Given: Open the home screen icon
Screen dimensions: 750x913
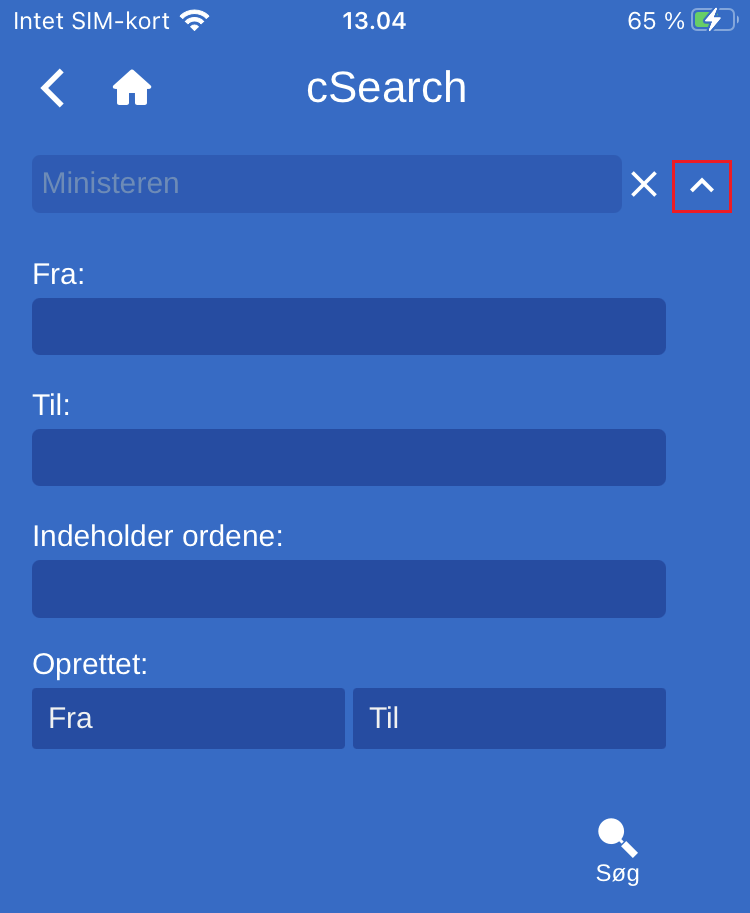Looking at the screenshot, I should [x=131, y=88].
